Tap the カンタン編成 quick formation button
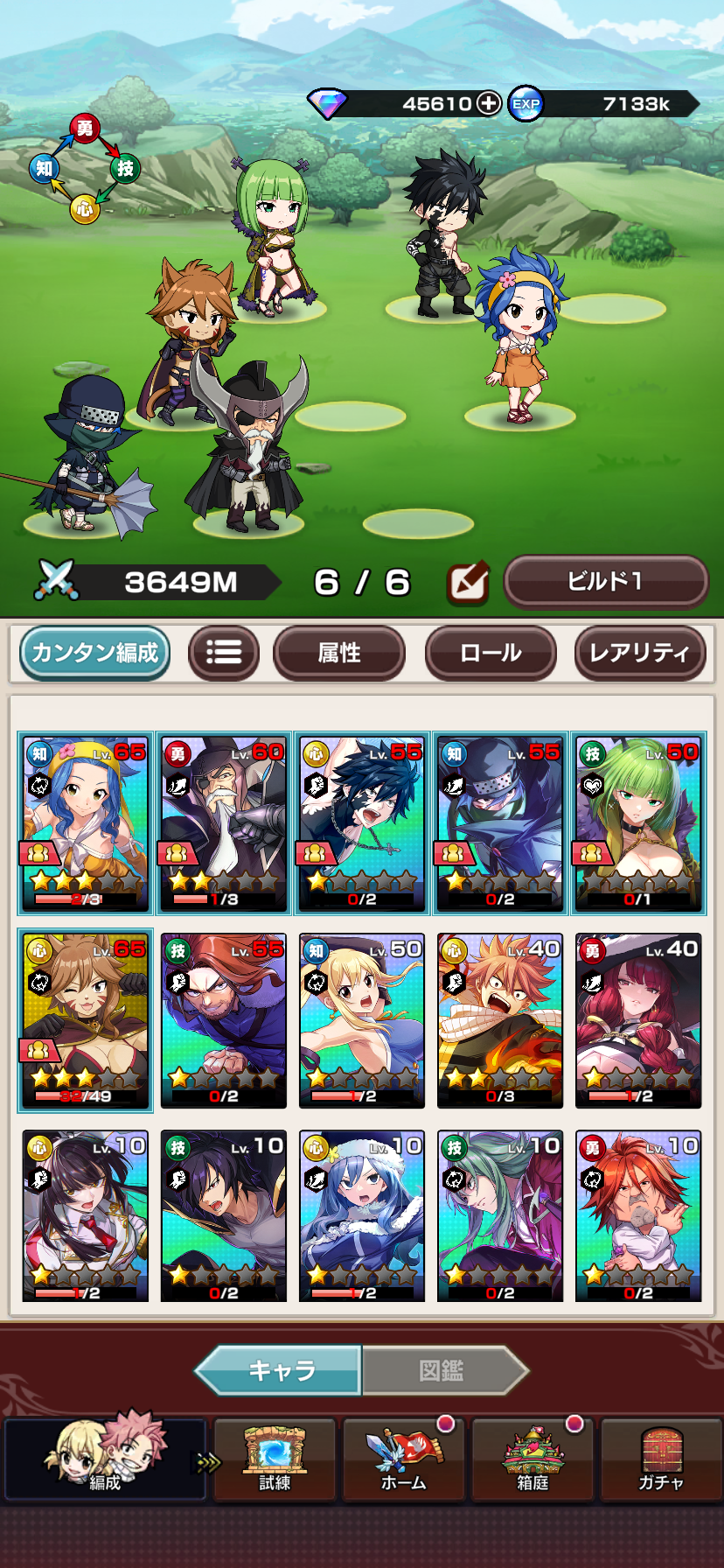The width and height of the screenshot is (724, 1568). tap(94, 653)
